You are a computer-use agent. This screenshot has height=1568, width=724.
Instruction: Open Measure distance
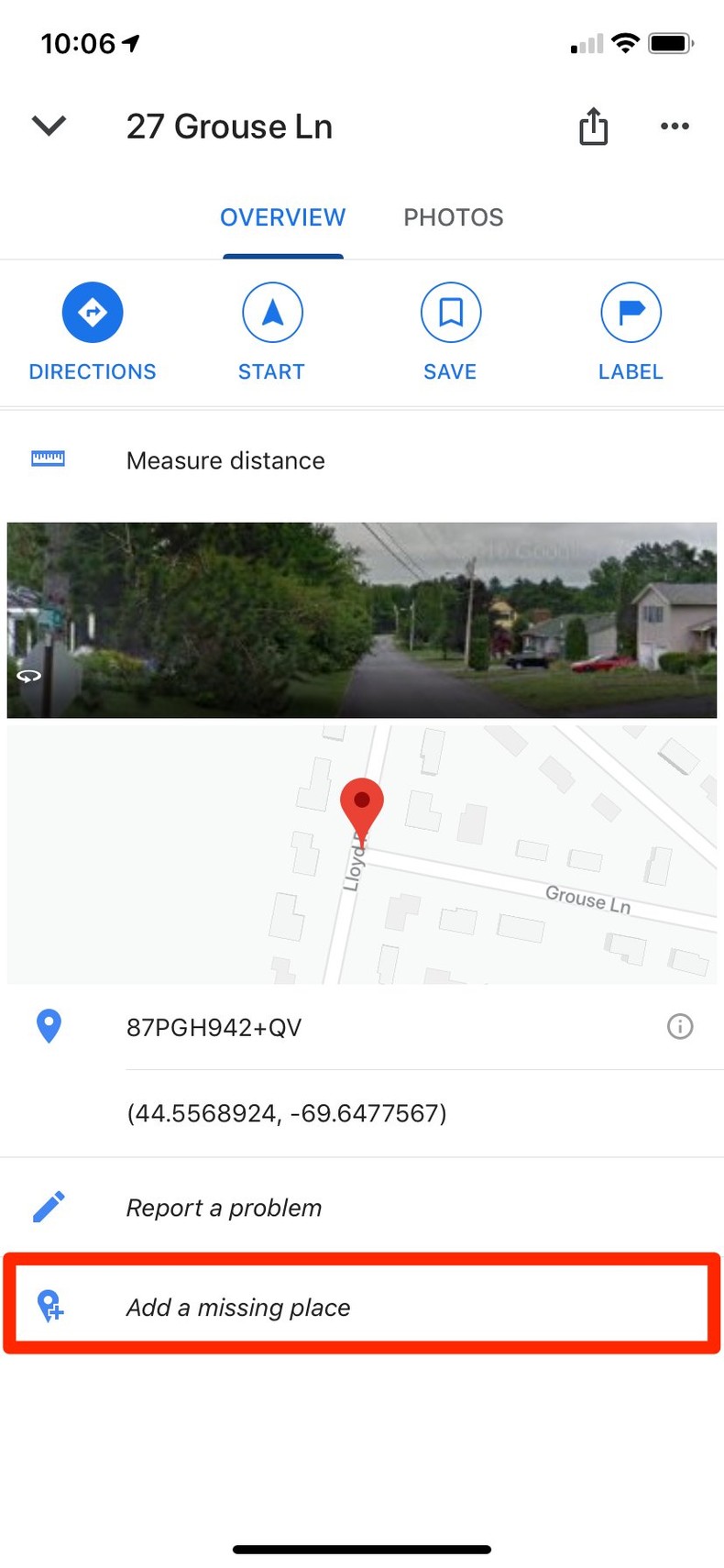coord(225,460)
